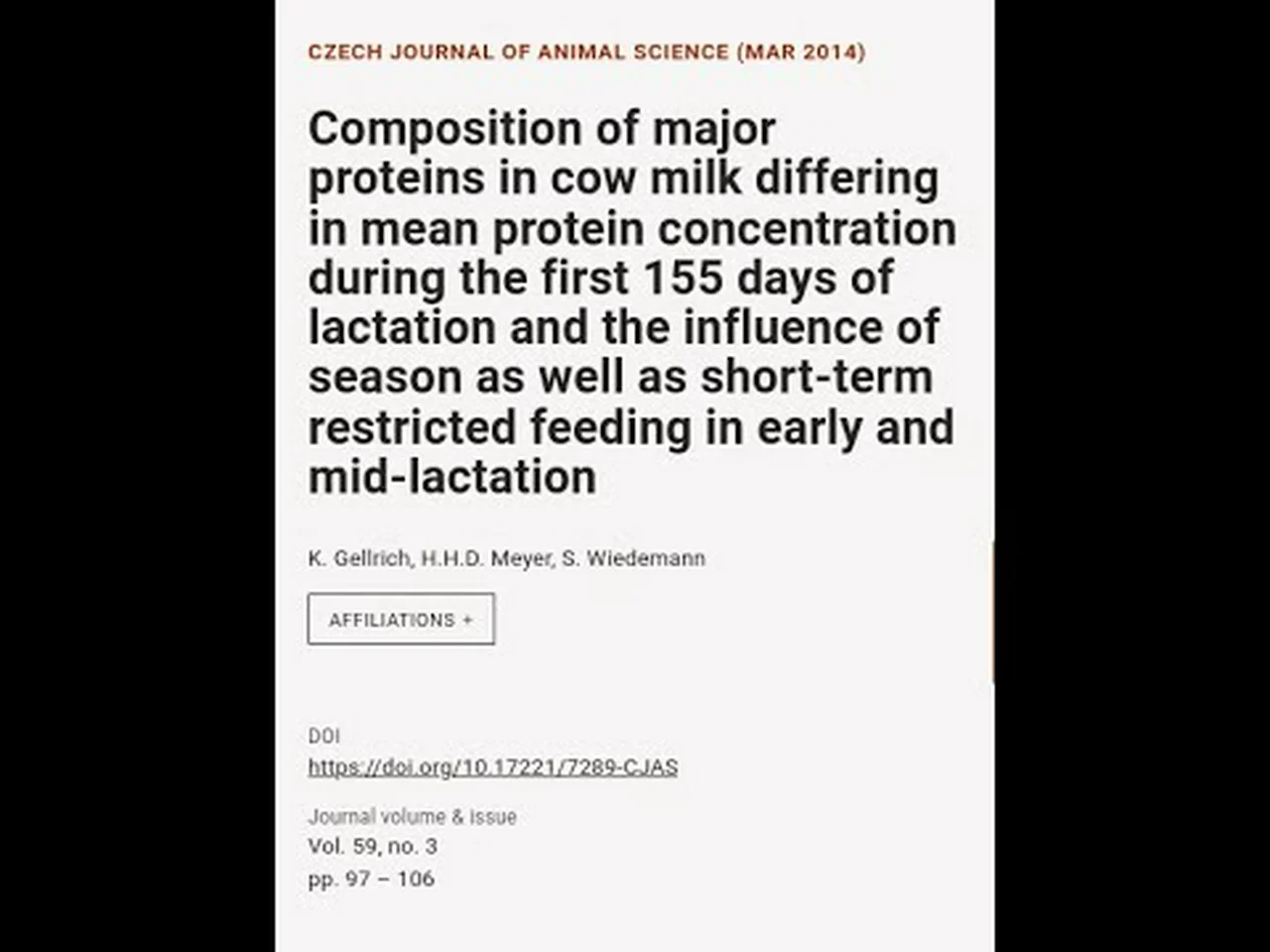Expand the Affiliations section

(401, 620)
